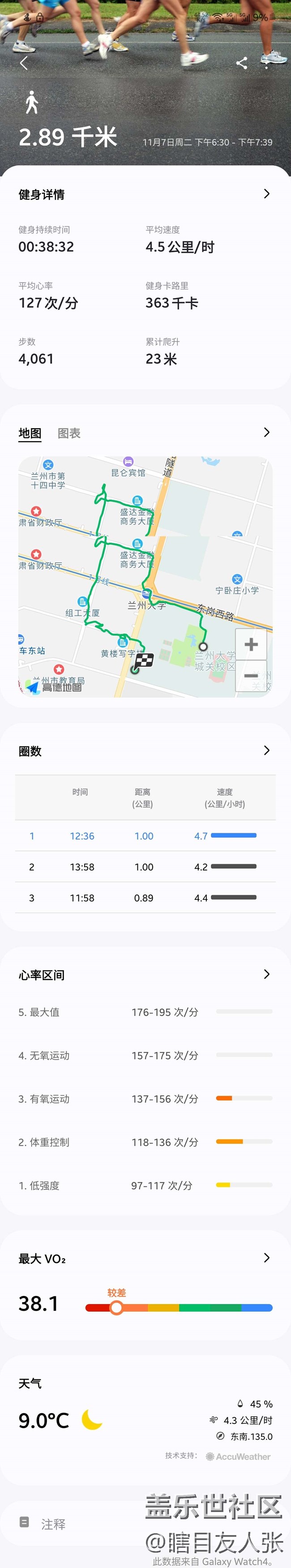Switch to the 图表 tab

[x=69, y=433]
